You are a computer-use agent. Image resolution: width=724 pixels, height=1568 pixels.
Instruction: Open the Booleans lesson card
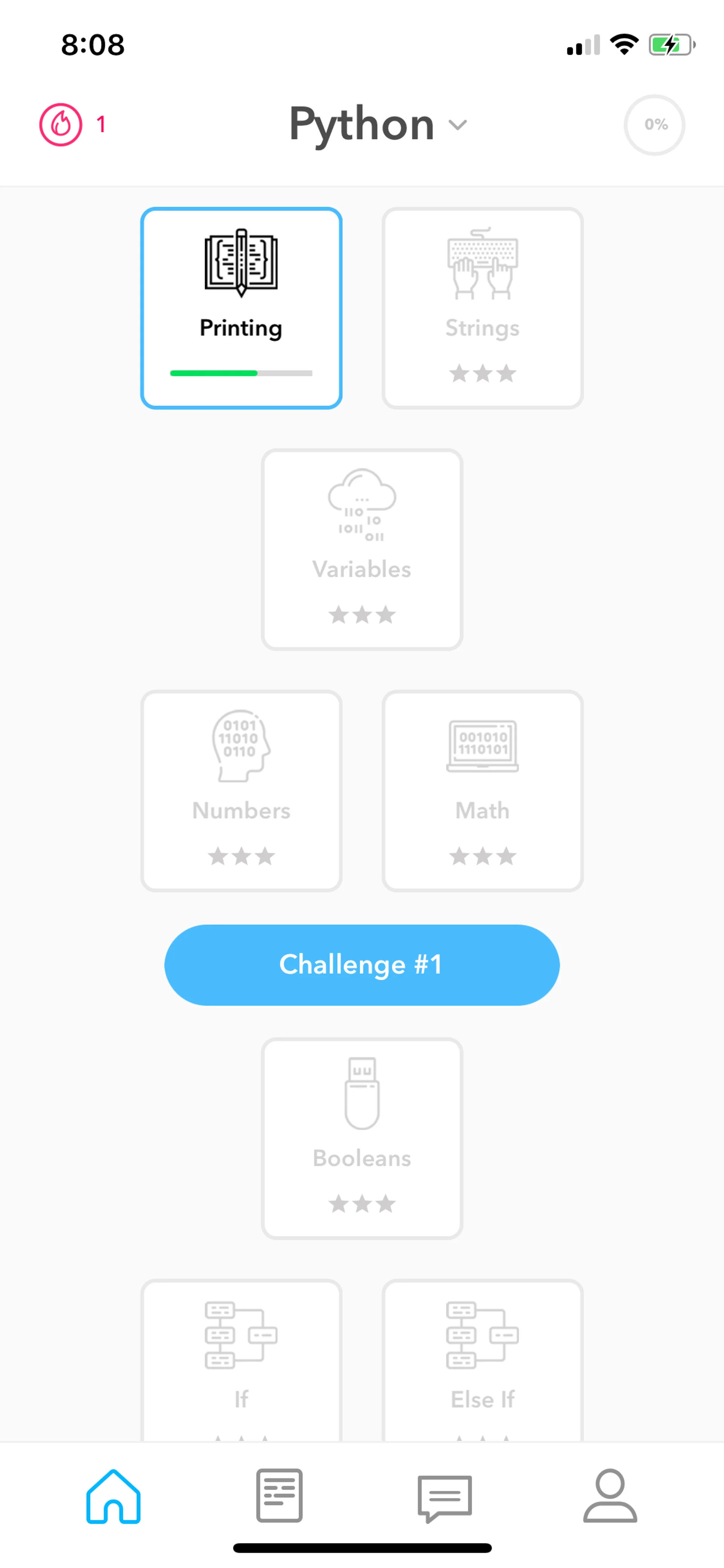click(x=362, y=1138)
